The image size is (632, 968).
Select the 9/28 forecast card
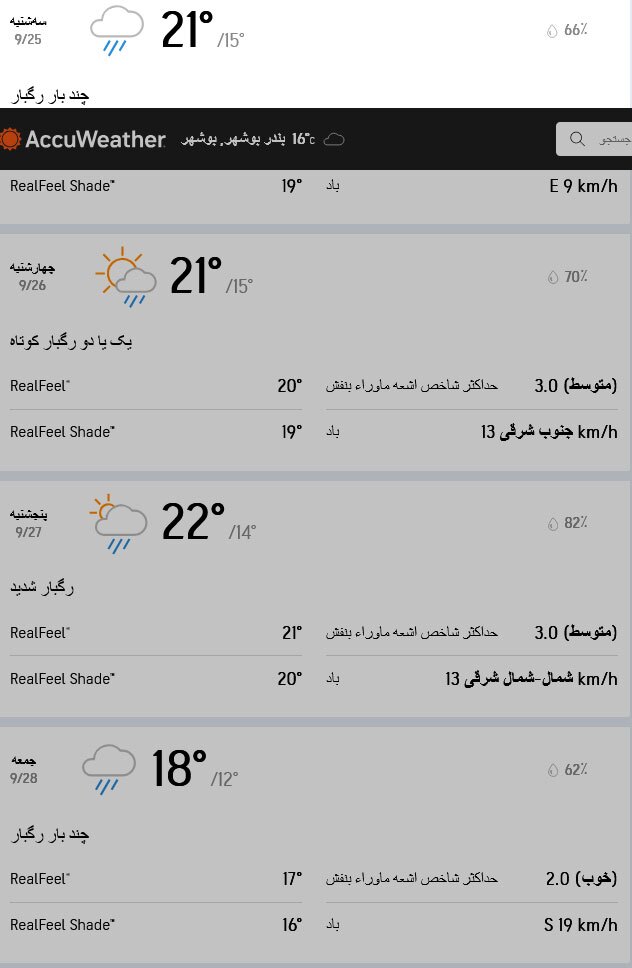pyautogui.click(x=315, y=843)
